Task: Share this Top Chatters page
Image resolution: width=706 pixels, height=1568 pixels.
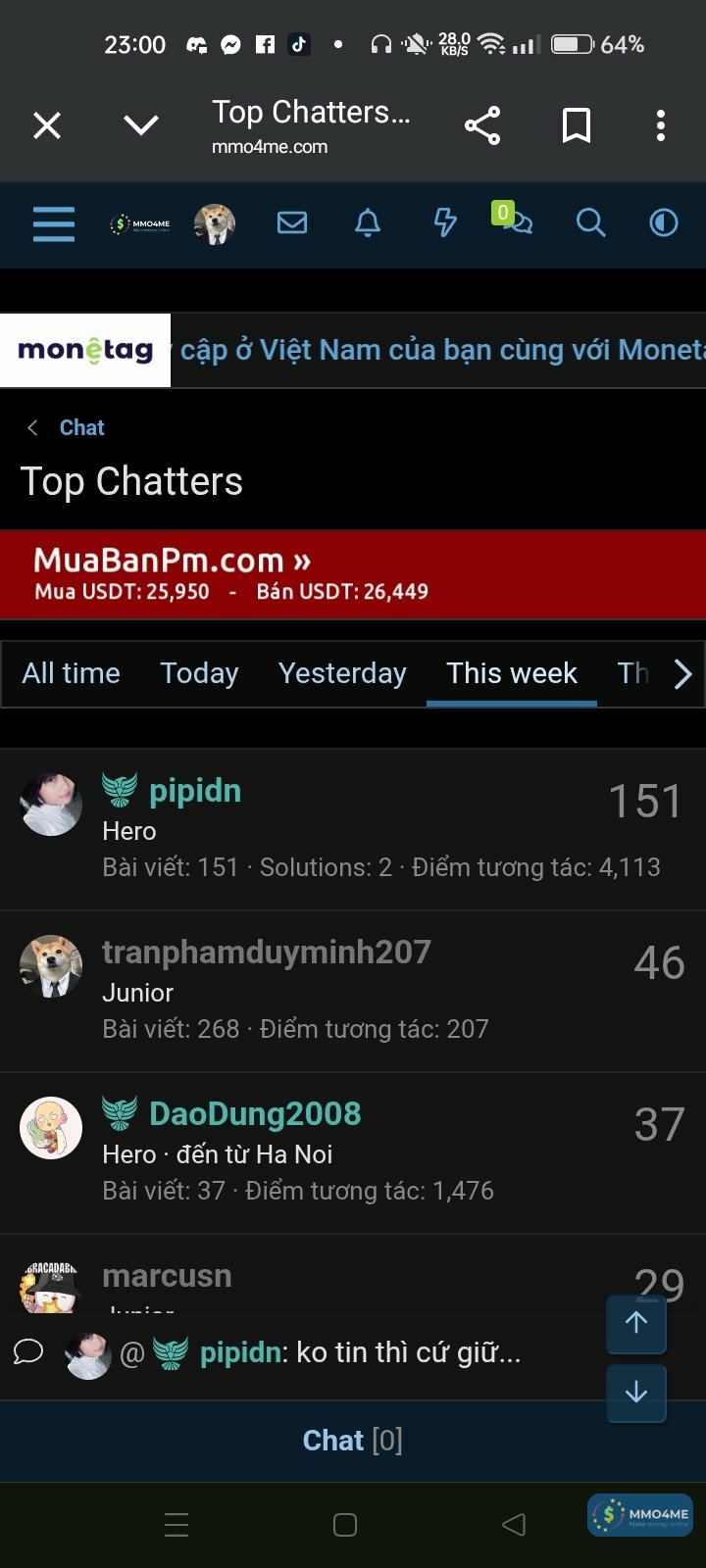Action: click(x=481, y=125)
